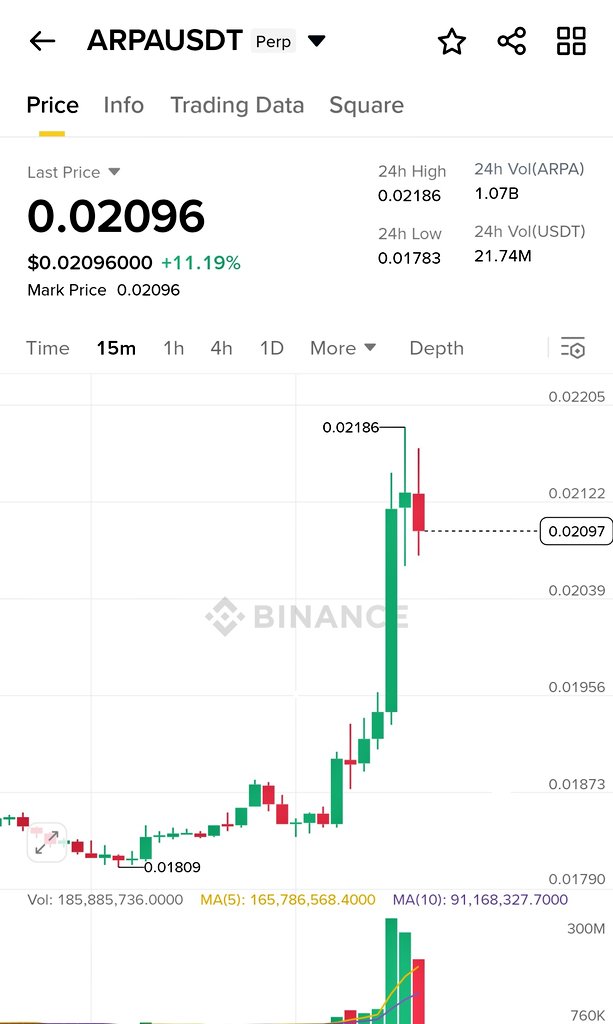Go back using the arrow icon
This screenshot has width=613, height=1024.
coord(42,41)
